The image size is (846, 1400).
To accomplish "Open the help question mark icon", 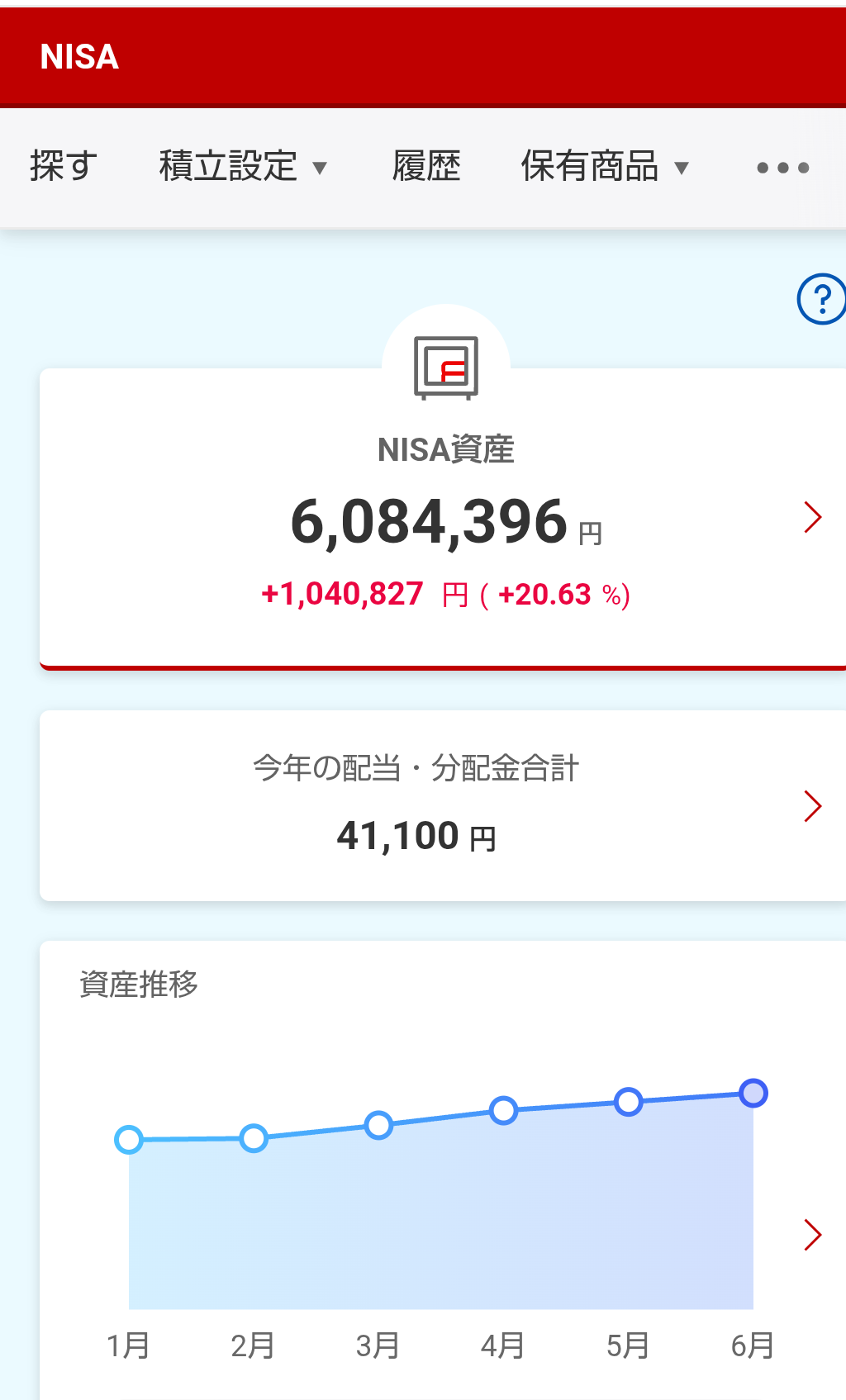I will (821, 298).
